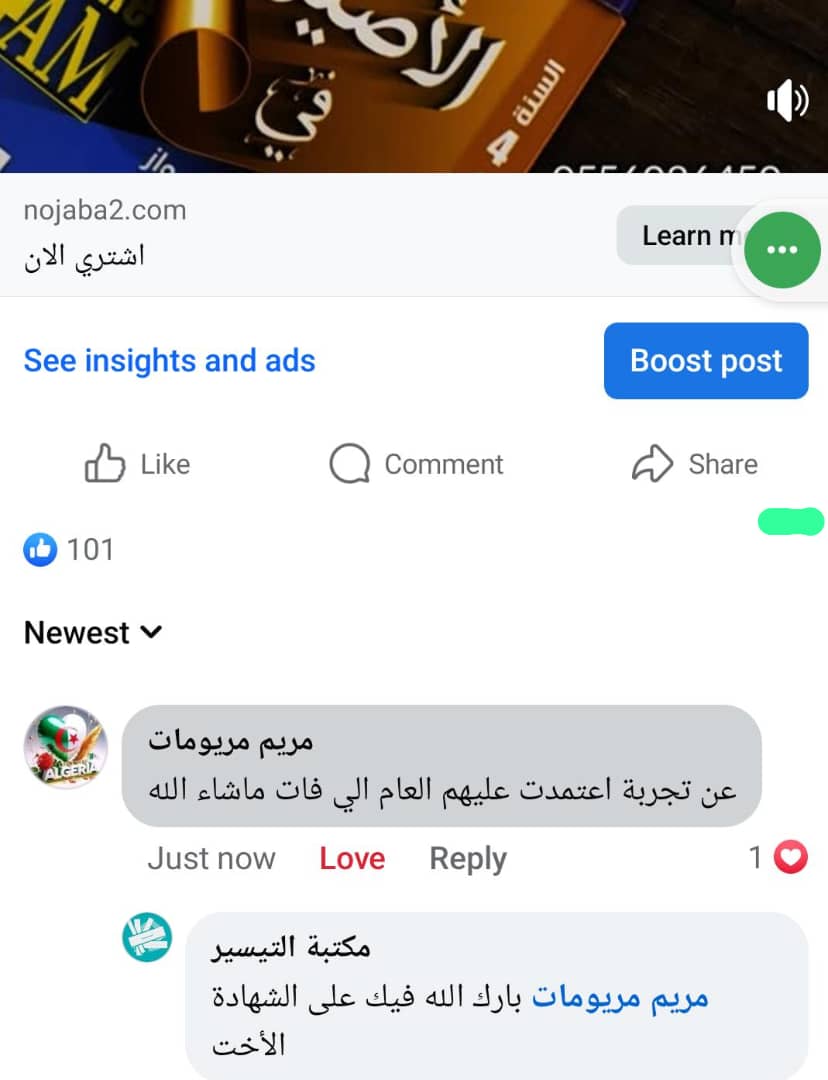Open the nojaba2.com ad link
Screen dimensions: 828x1080
tap(105, 211)
